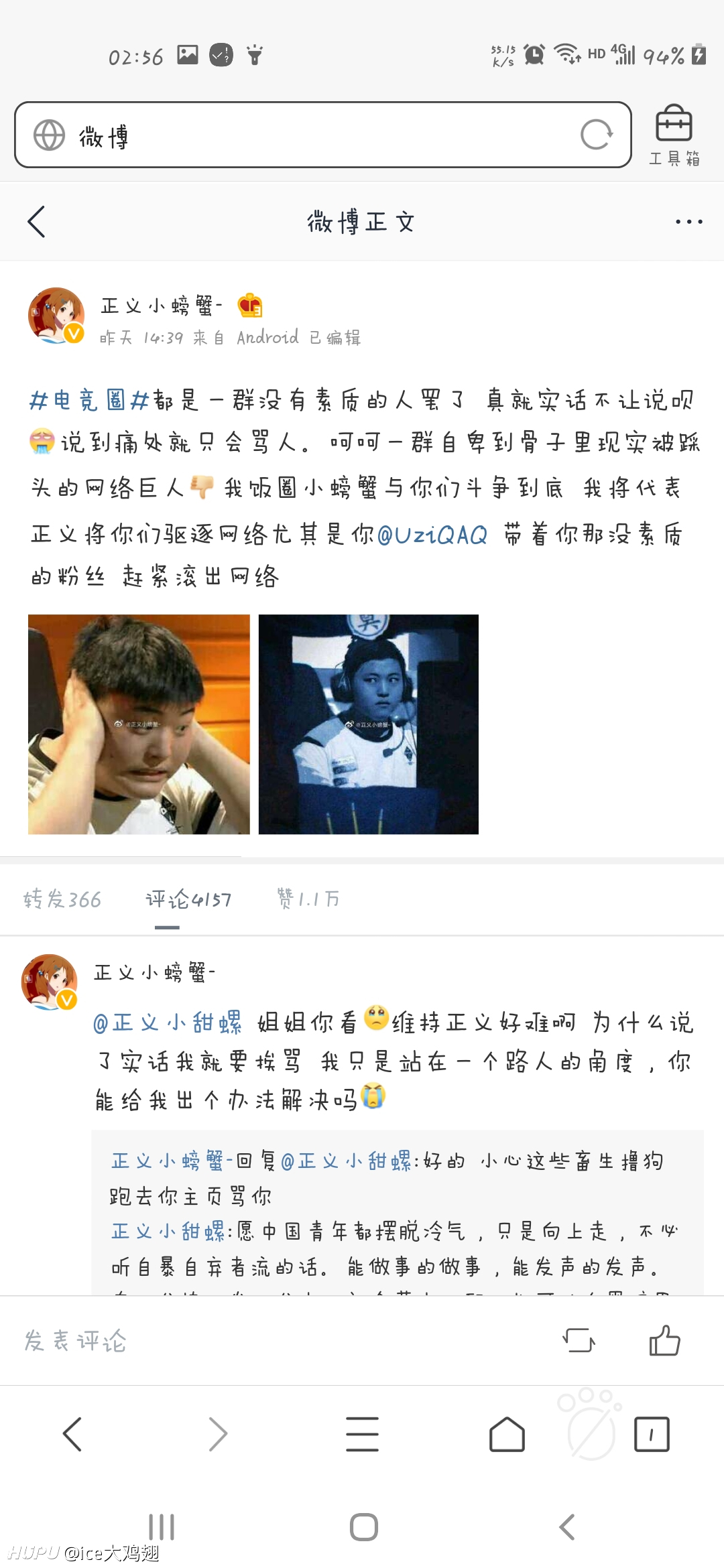
Task: View the second attached photo with headset
Action: [x=369, y=724]
